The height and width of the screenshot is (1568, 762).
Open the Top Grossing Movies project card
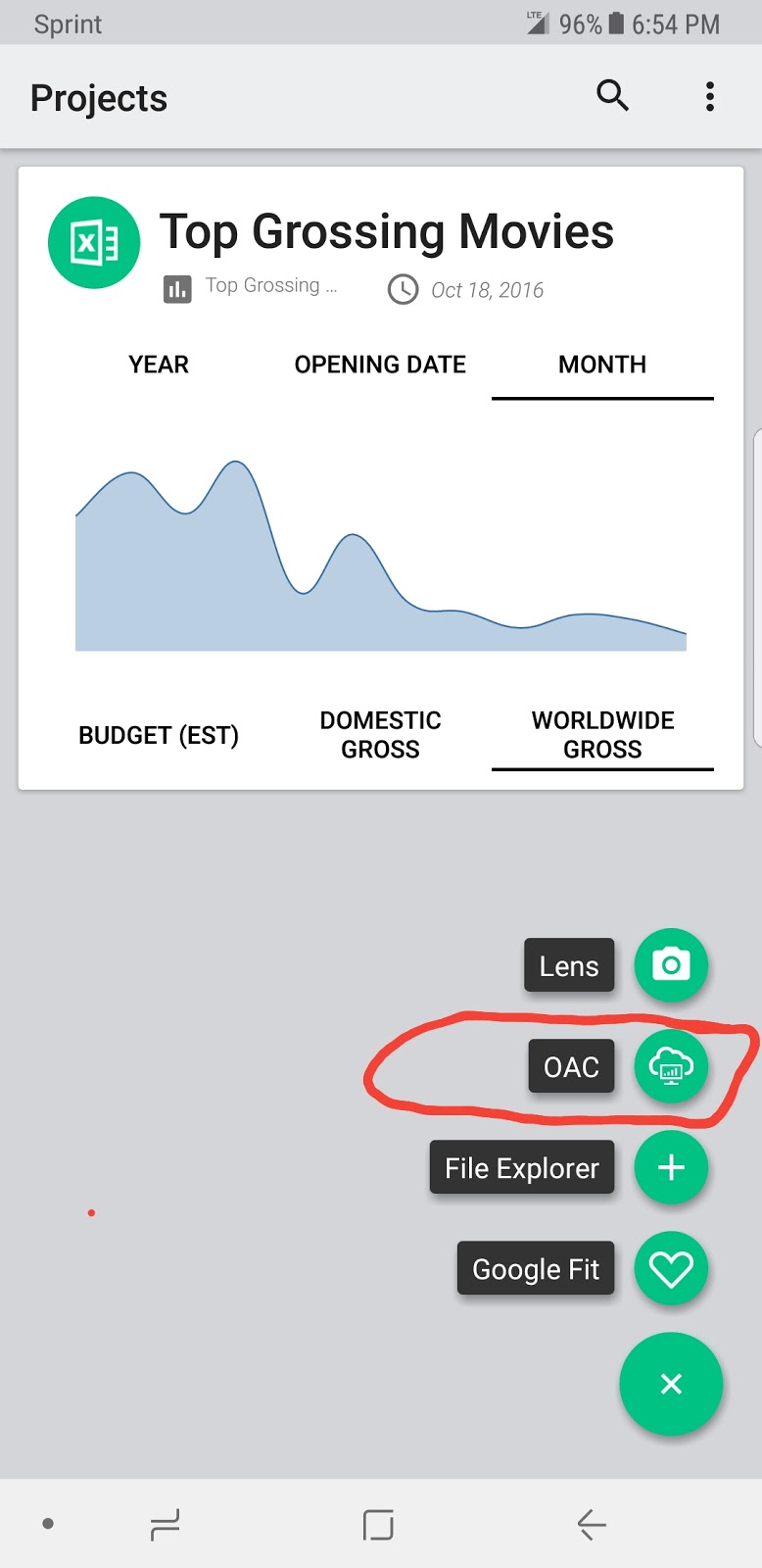point(386,232)
